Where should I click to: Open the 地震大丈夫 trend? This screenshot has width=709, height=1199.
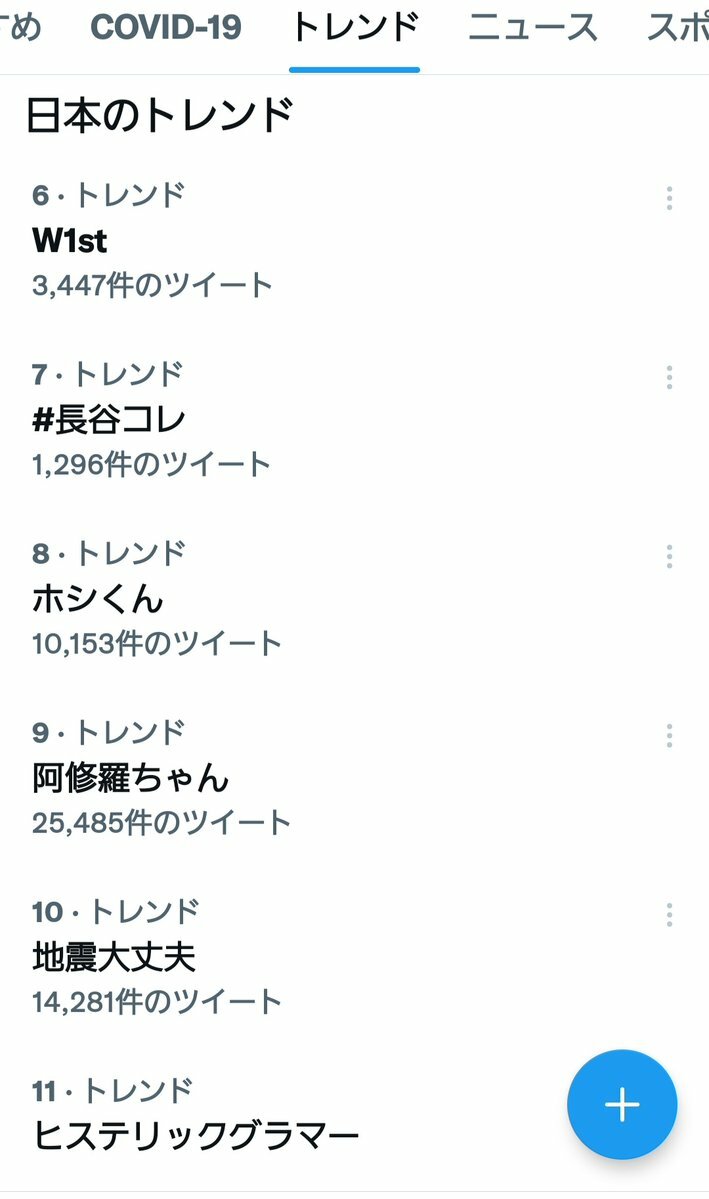(x=114, y=957)
